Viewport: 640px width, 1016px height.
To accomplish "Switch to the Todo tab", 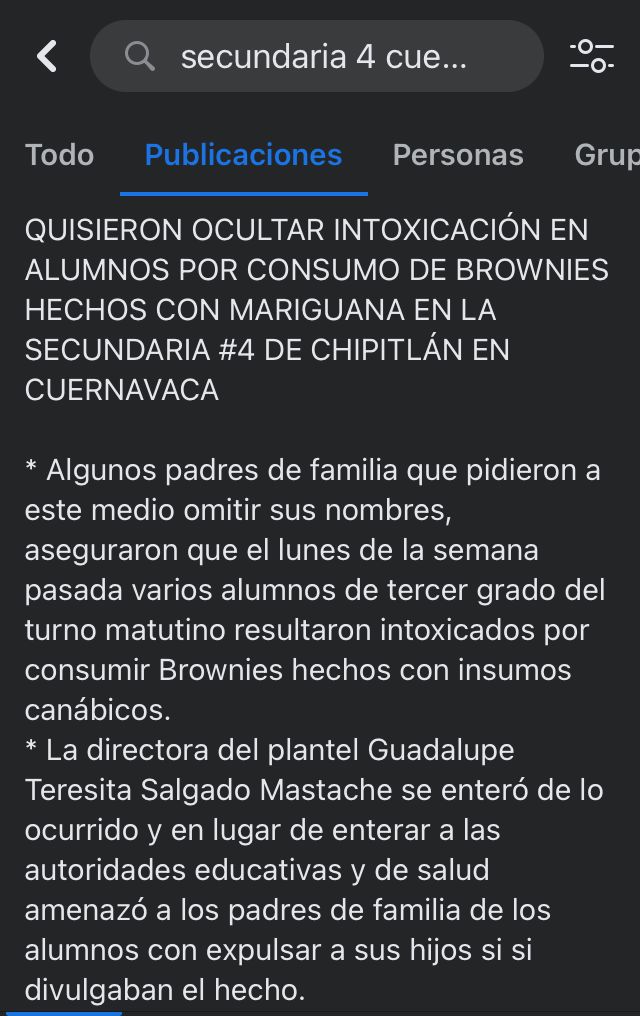I will click(60, 155).
